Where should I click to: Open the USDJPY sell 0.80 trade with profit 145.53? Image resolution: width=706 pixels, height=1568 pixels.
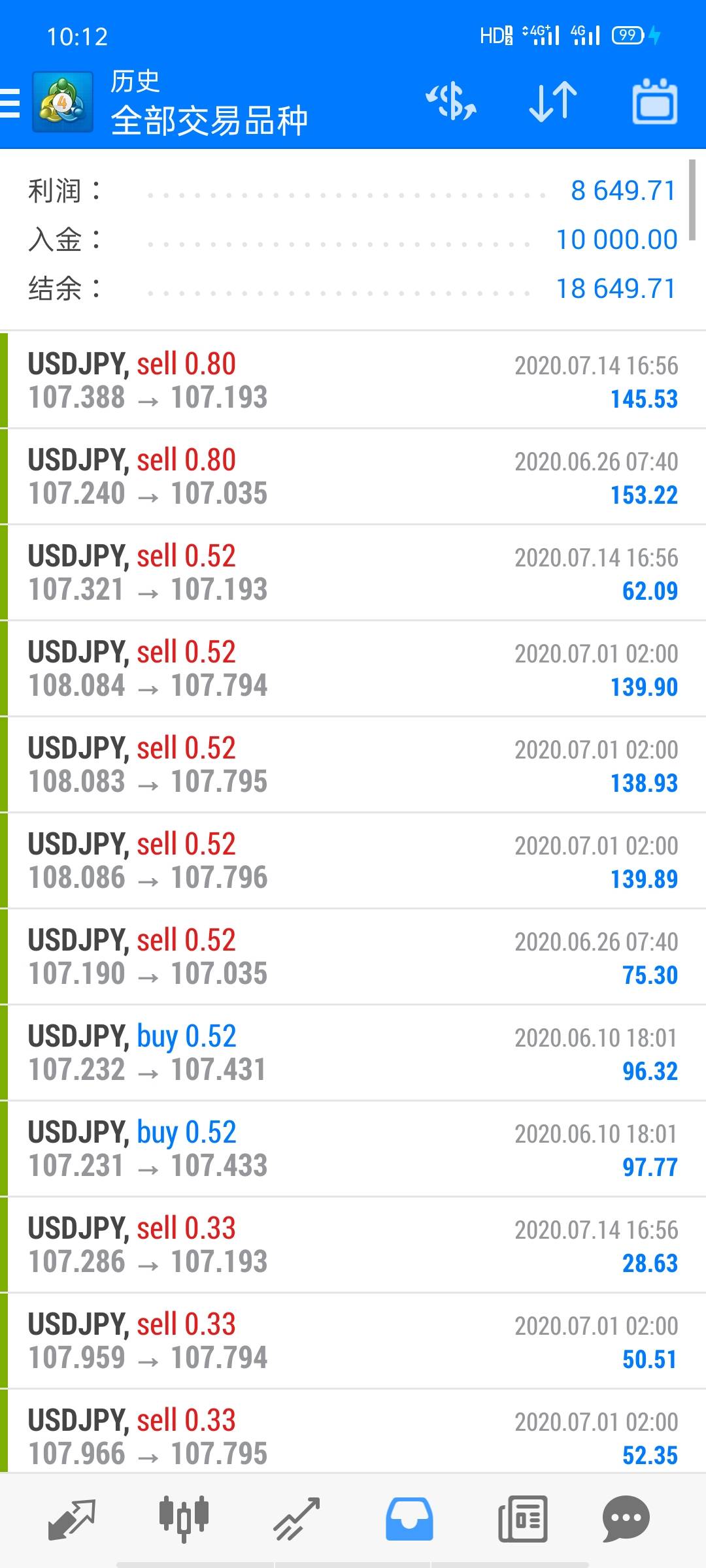point(353,381)
